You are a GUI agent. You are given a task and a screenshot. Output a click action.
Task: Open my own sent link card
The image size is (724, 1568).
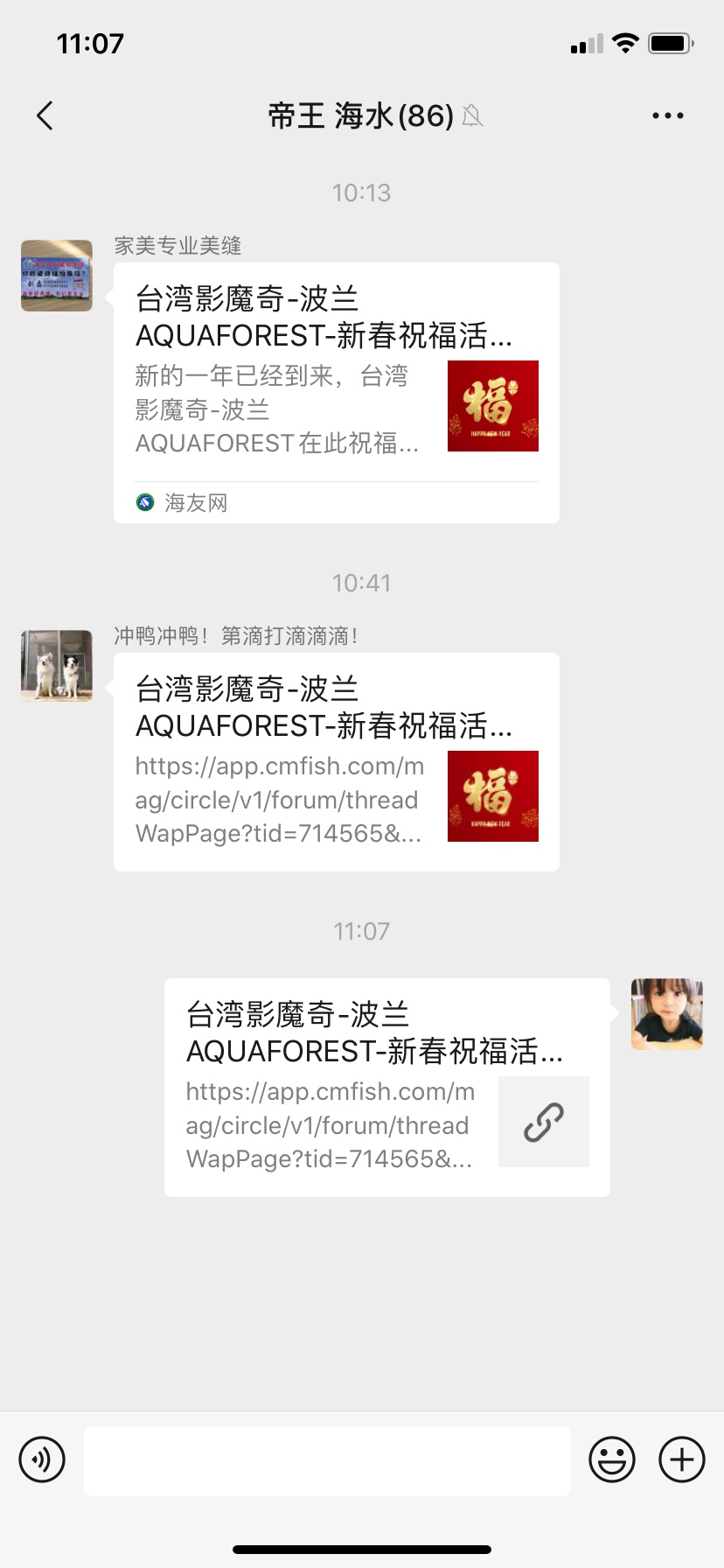pyautogui.click(x=386, y=1087)
